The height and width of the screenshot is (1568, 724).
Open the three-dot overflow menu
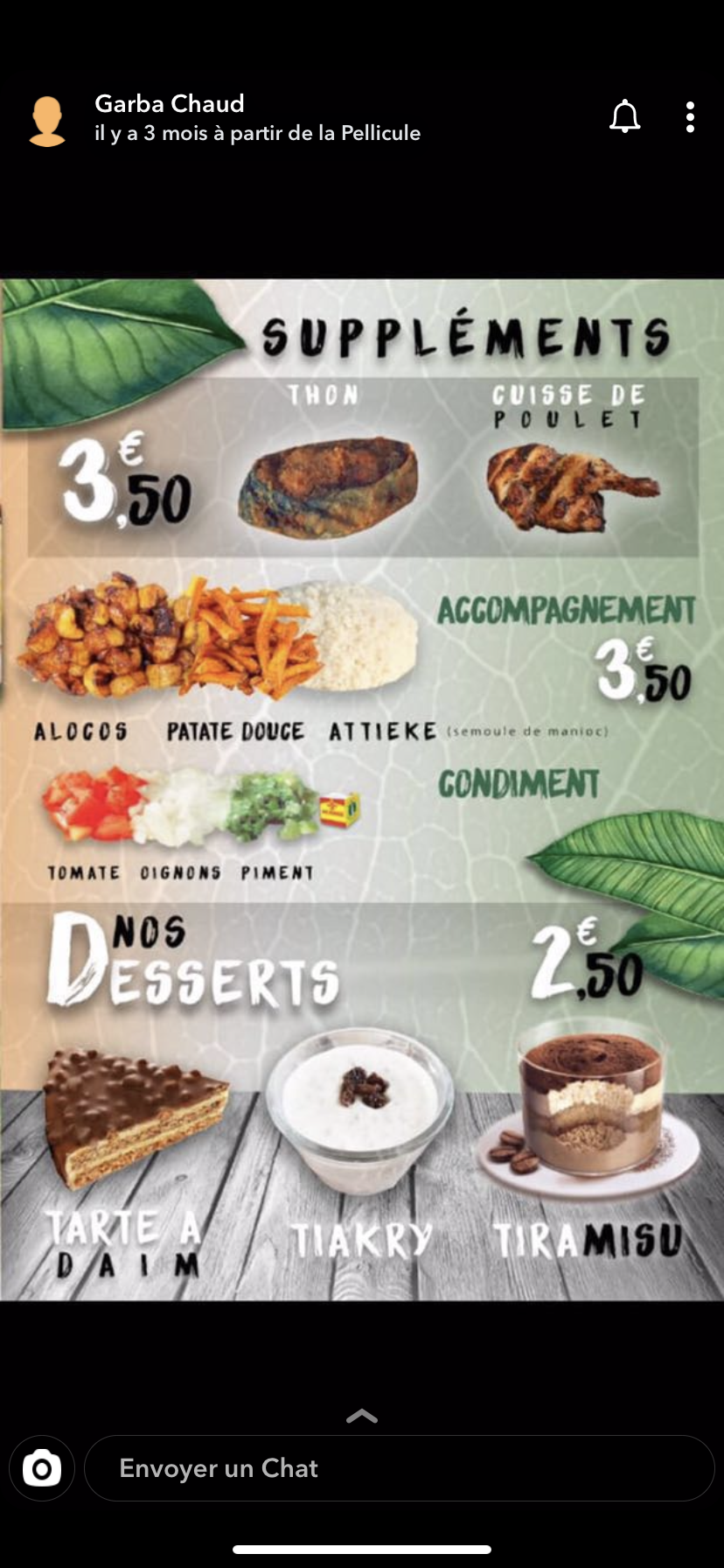(x=690, y=116)
